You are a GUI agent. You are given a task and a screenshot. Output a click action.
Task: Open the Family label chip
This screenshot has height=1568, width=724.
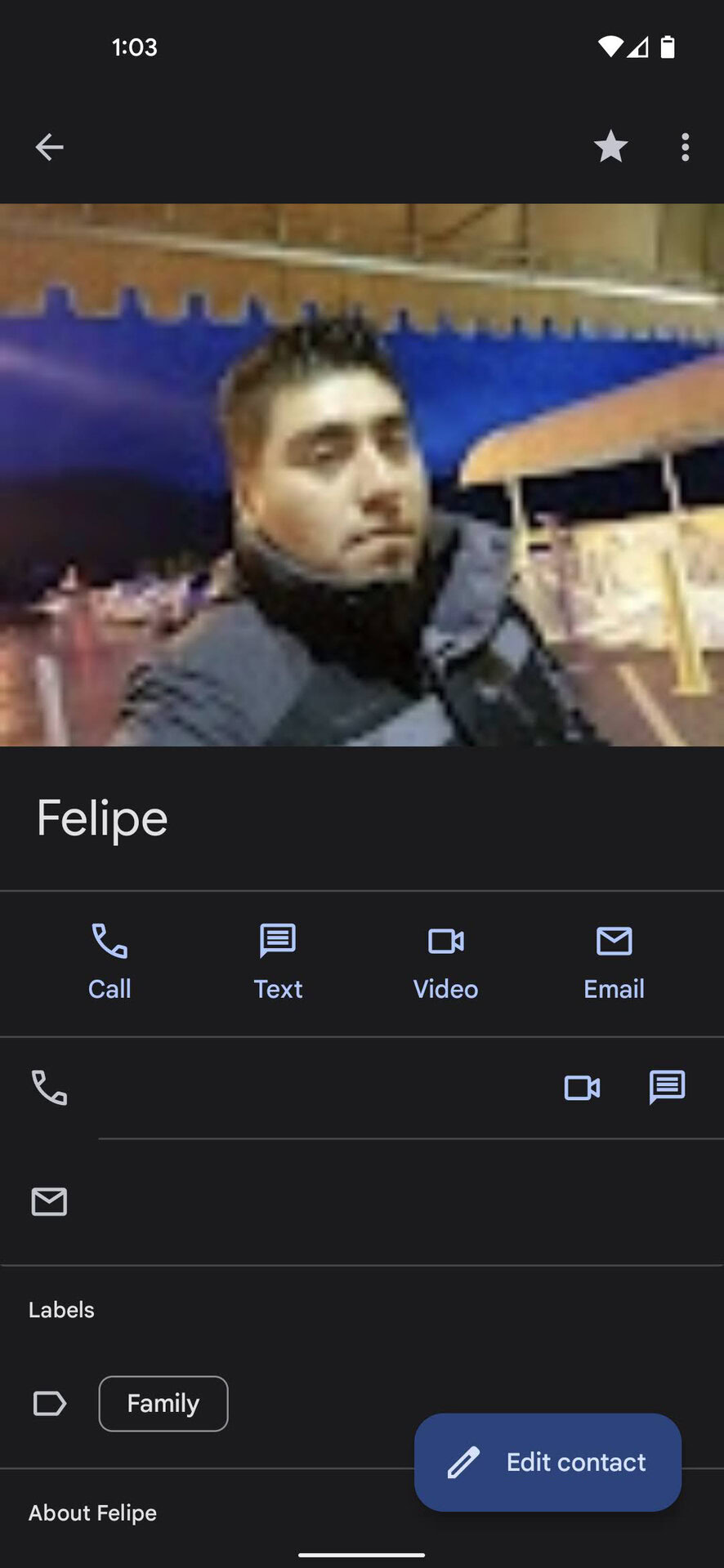(163, 1404)
